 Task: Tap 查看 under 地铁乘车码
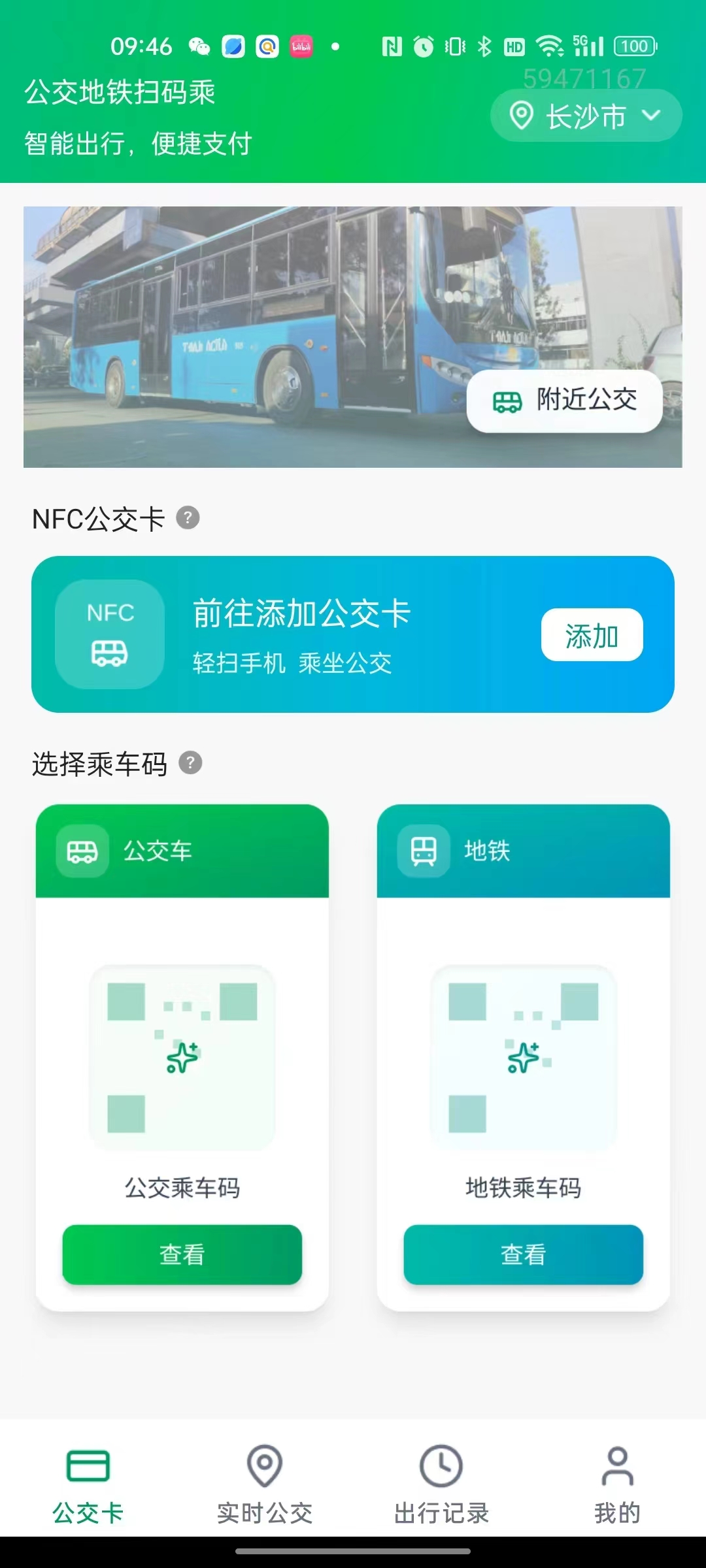(523, 1254)
